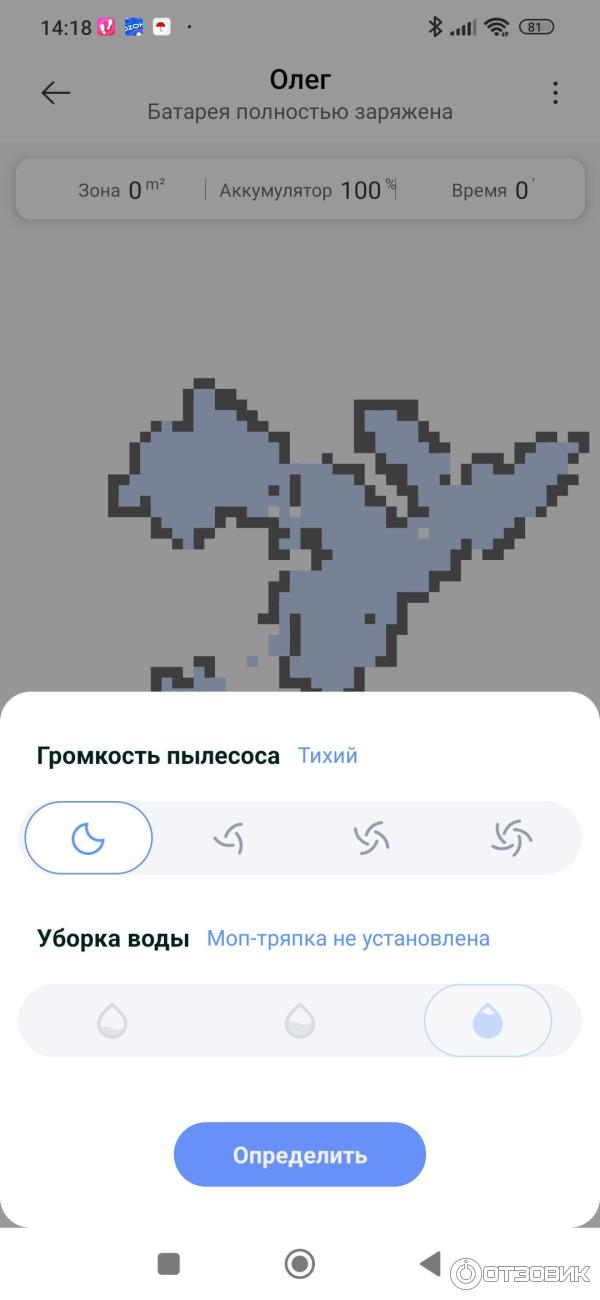Choose the medium water drop level
The height and width of the screenshot is (1300, 600).
[300, 1021]
